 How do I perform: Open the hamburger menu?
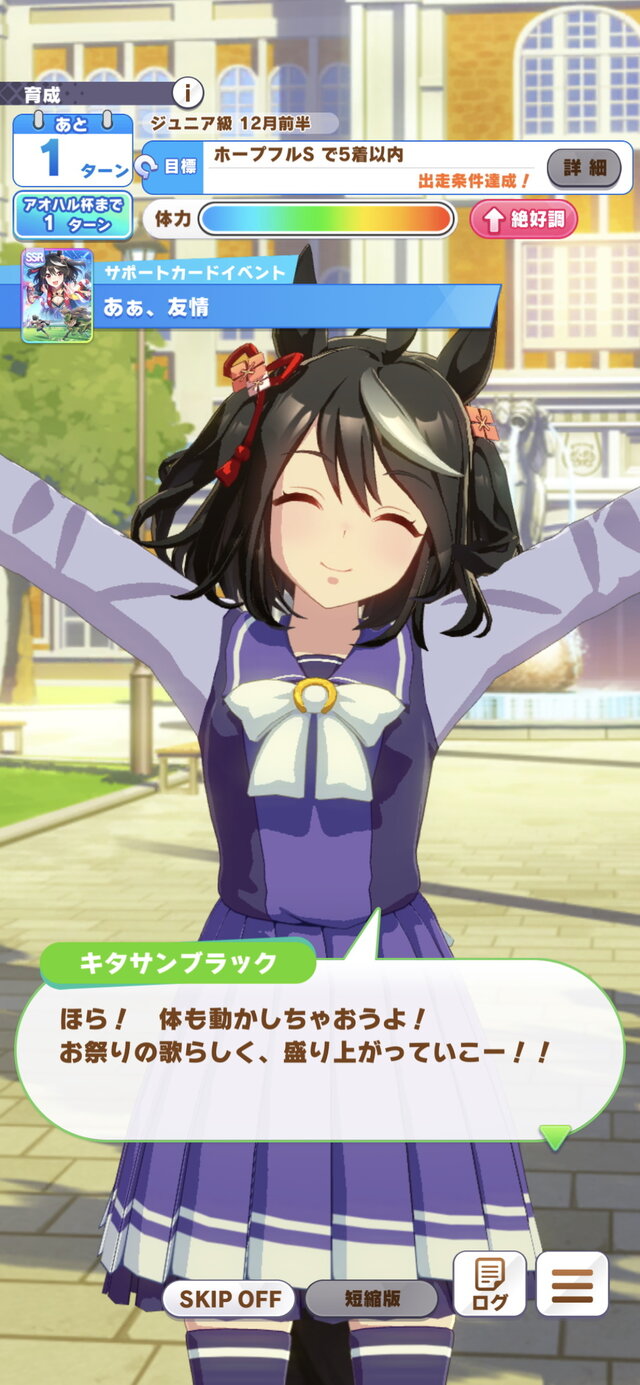click(x=572, y=1284)
